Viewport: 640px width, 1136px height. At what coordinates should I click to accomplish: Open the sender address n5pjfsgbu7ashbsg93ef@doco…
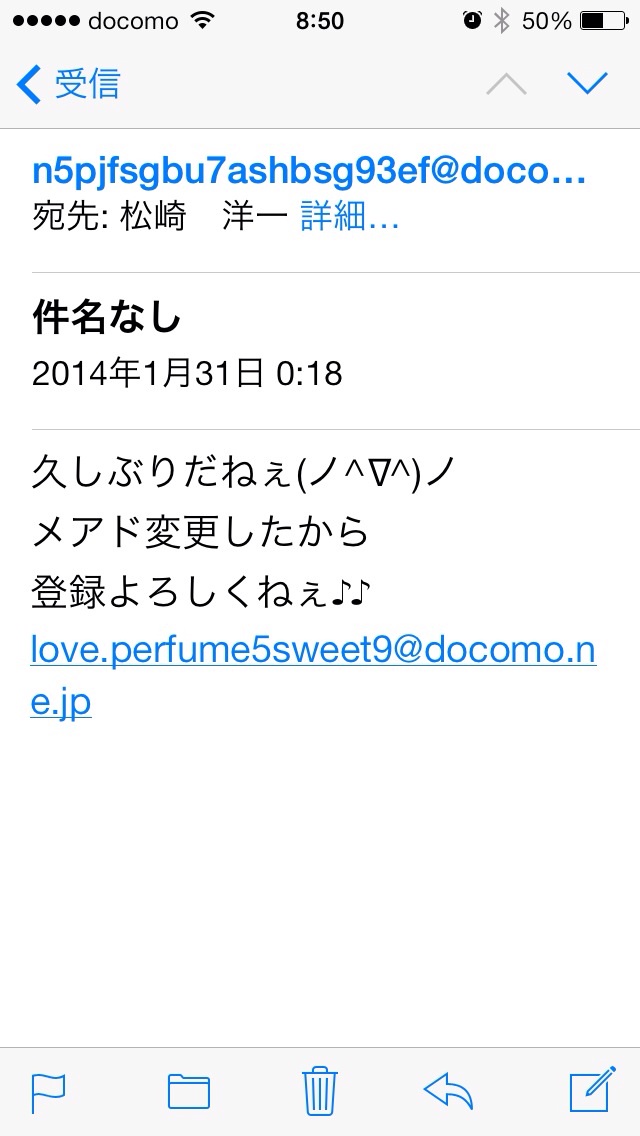308,171
